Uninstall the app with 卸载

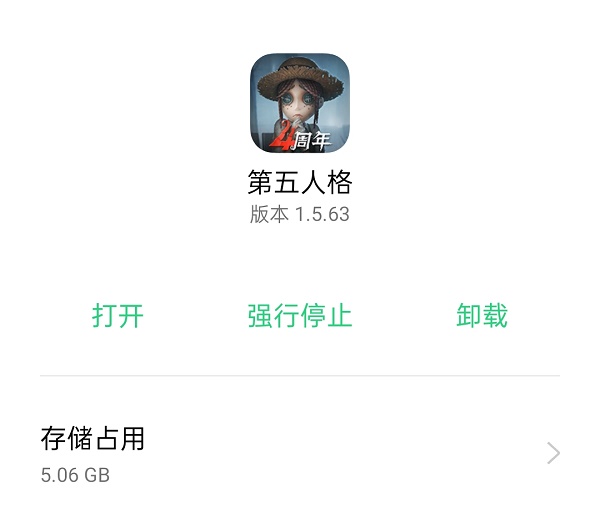[x=482, y=316]
